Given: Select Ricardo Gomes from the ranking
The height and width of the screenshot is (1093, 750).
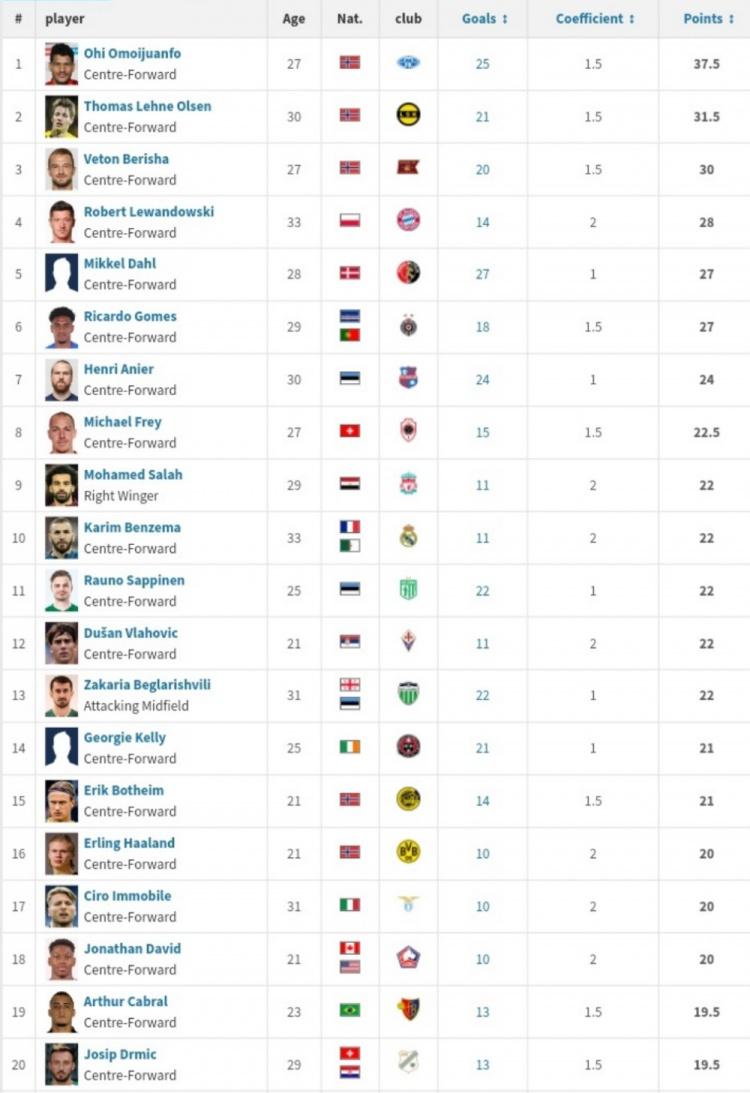Looking at the screenshot, I should click(x=130, y=317).
